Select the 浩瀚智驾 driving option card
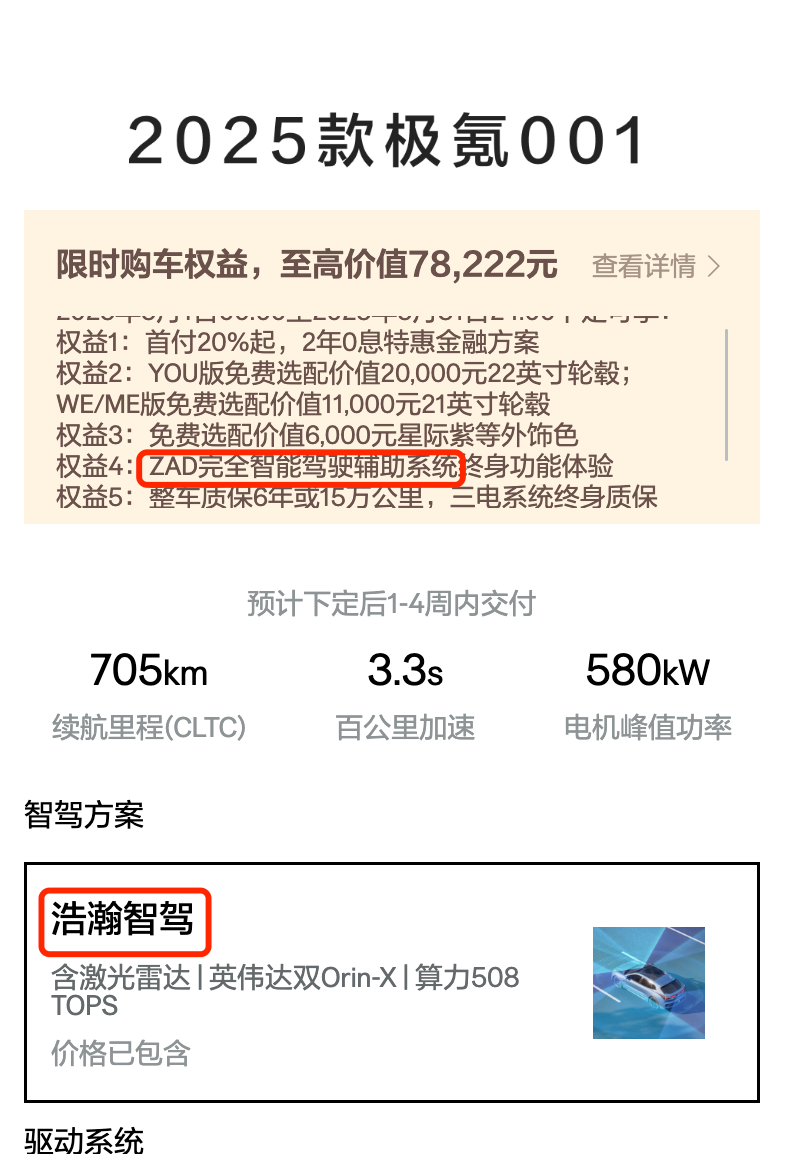The width and height of the screenshot is (790, 1154). point(391,981)
